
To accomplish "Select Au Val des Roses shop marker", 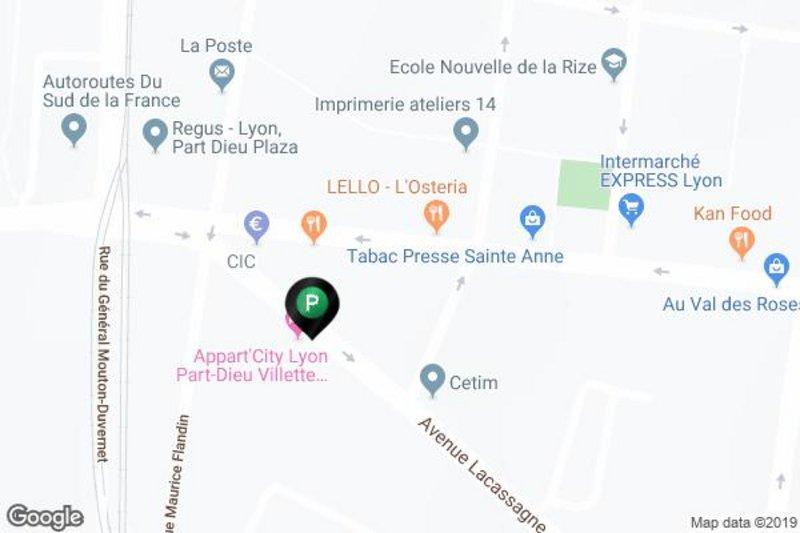I will [776, 267].
